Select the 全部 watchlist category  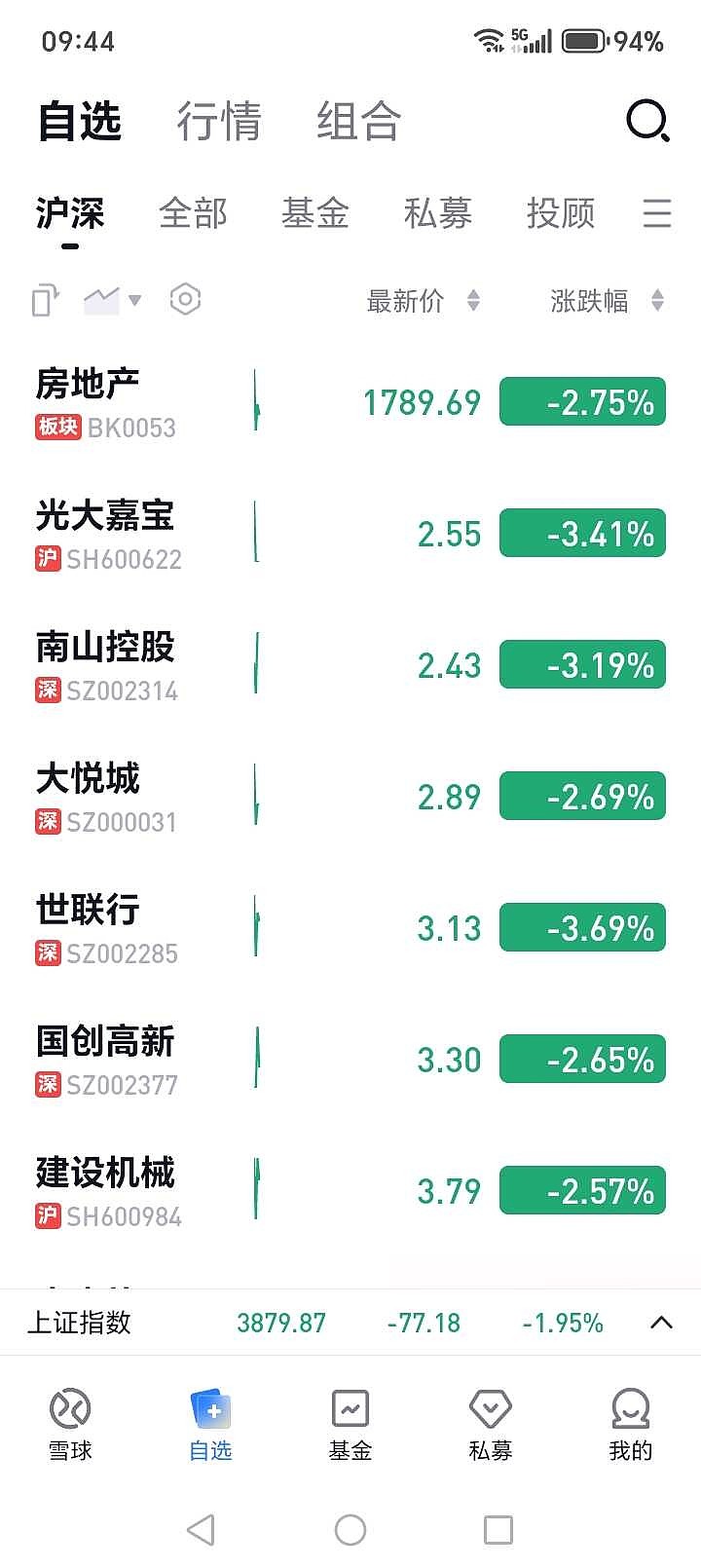coord(193,213)
